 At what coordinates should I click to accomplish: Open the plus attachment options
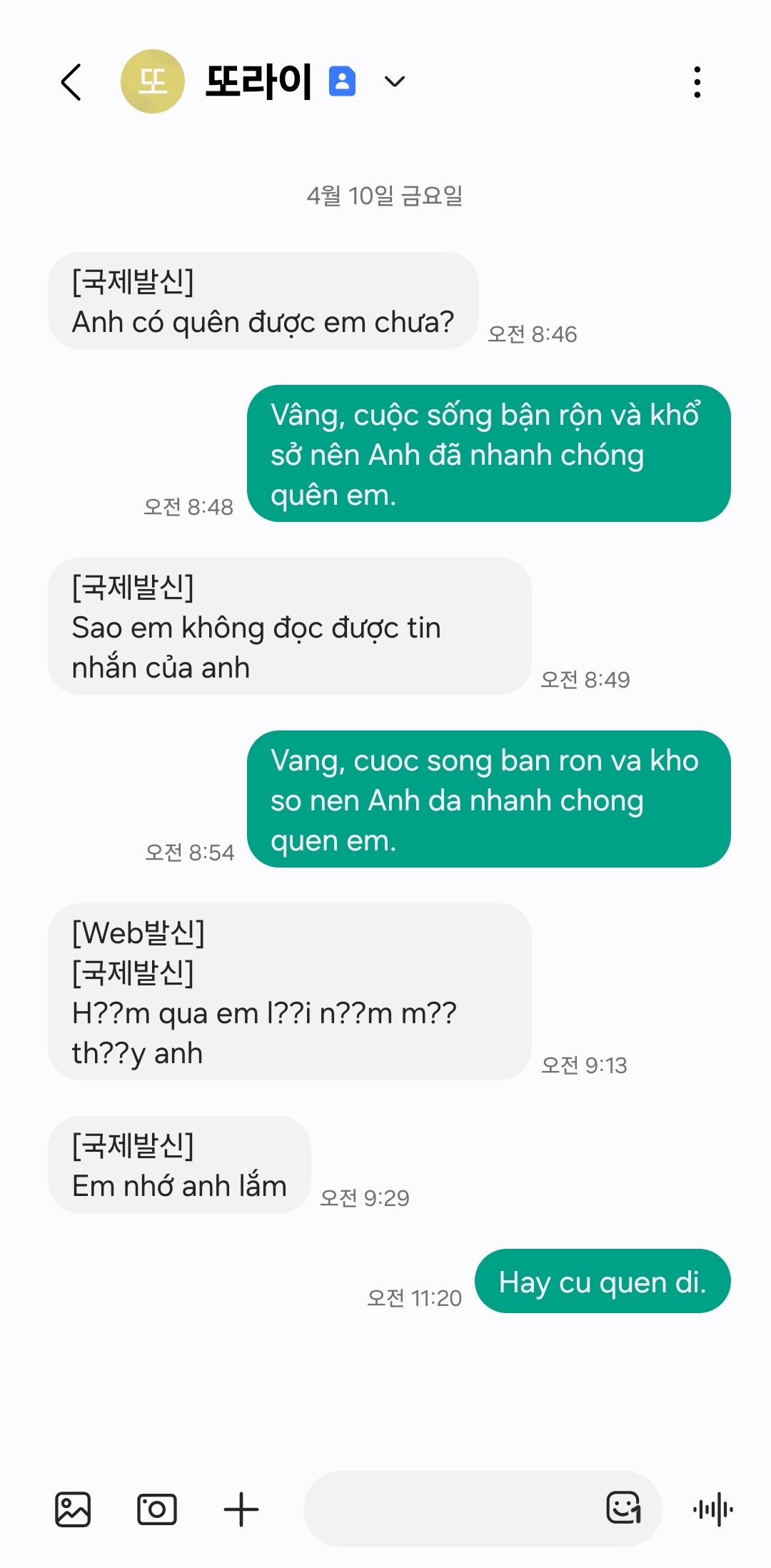(x=241, y=1509)
